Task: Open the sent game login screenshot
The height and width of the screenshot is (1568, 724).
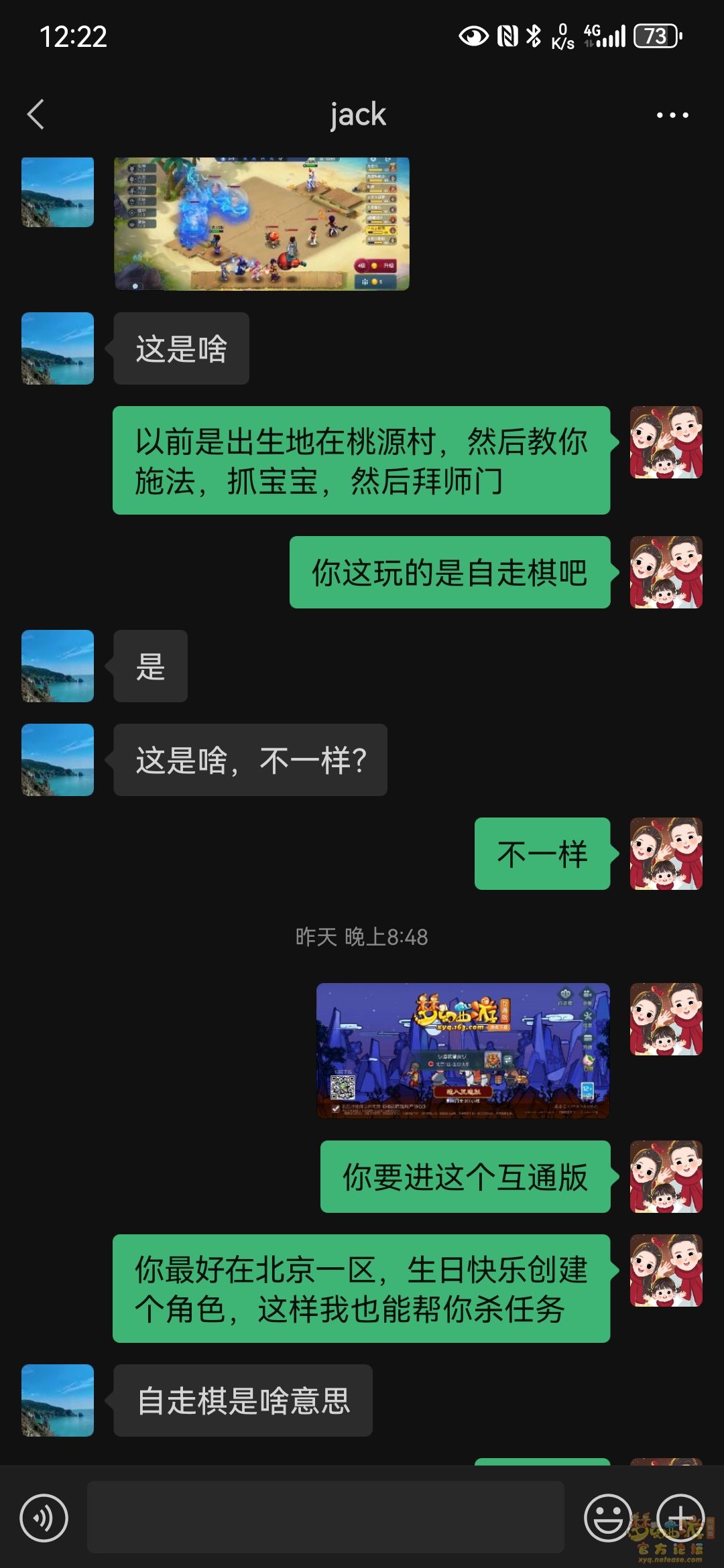Action: pyautogui.click(x=463, y=1050)
